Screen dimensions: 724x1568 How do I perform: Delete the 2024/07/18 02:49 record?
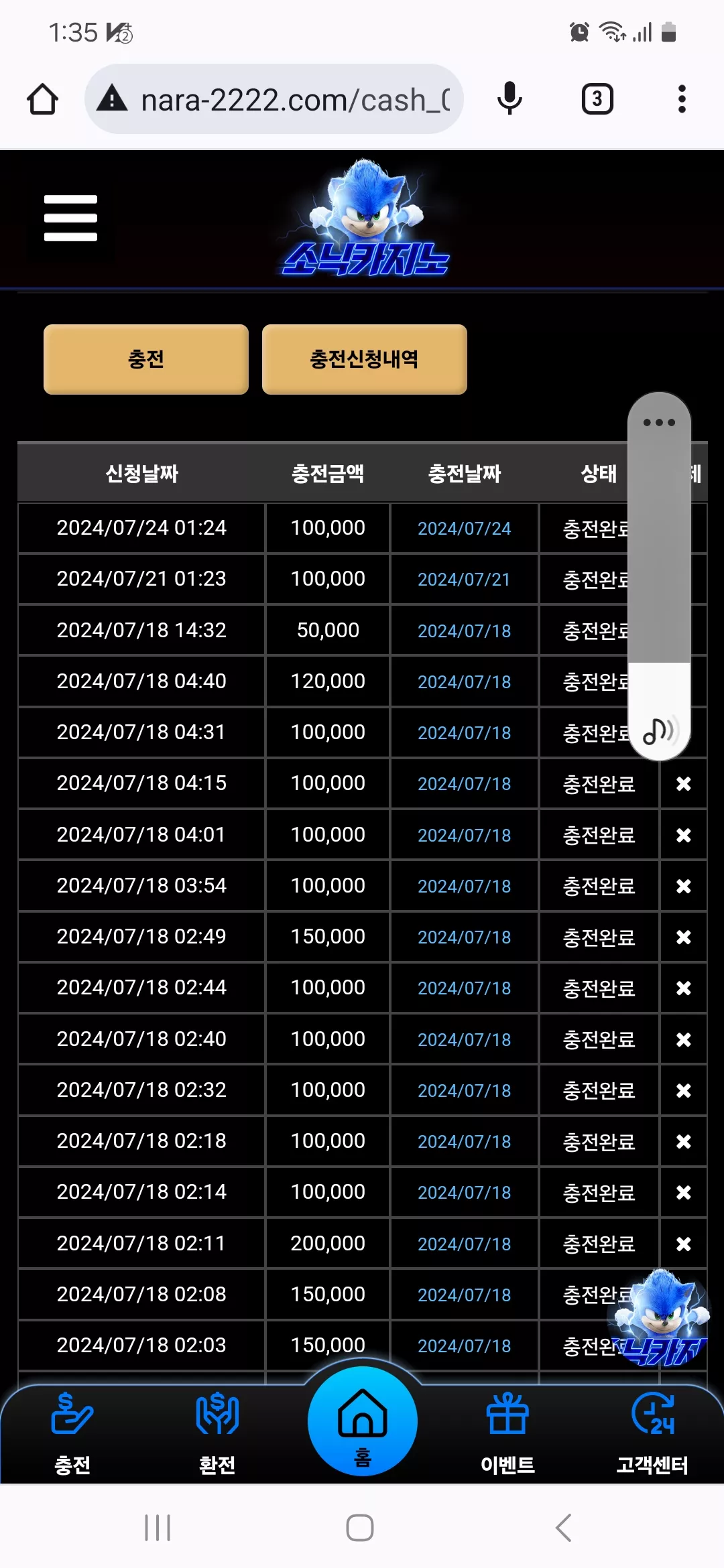(x=683, y=937)
